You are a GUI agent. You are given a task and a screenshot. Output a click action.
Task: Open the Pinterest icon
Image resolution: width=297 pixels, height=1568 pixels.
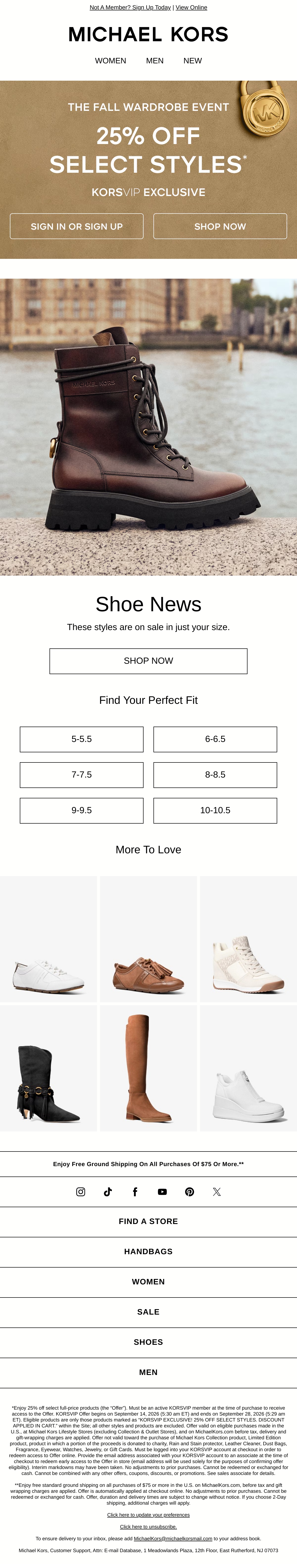point(189,1192)
